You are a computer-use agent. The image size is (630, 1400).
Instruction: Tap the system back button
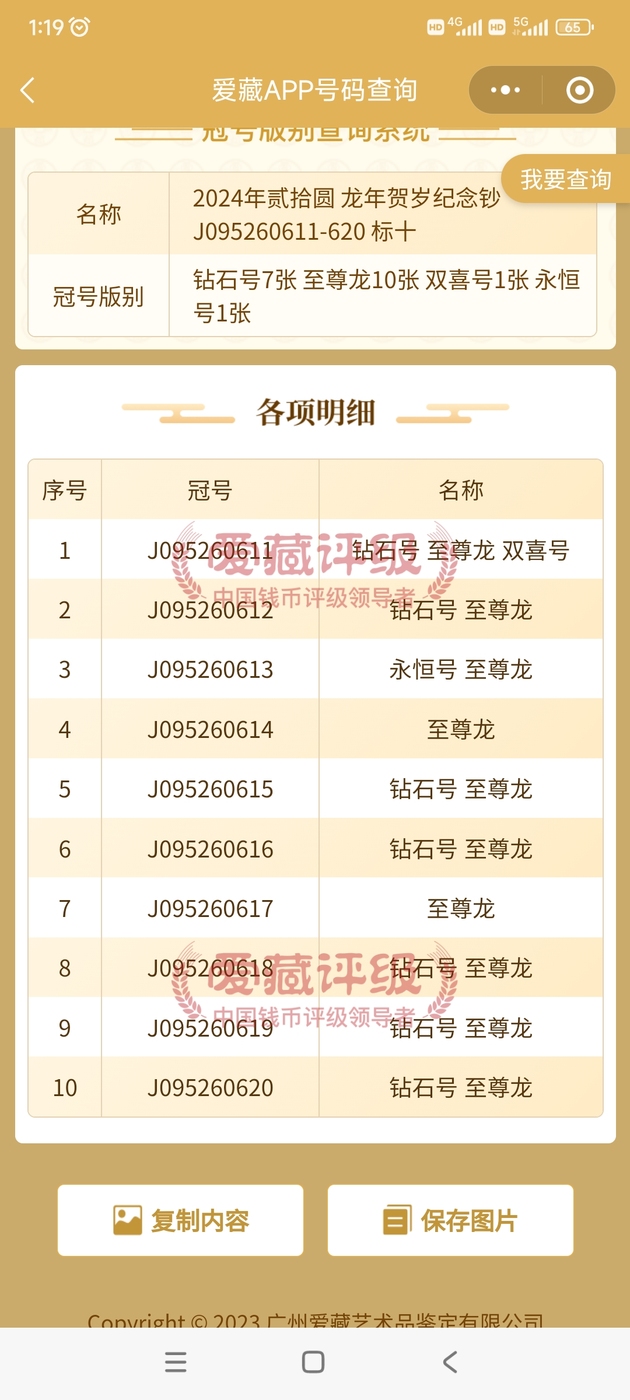pyautogui.click(x=450, y=1362)
